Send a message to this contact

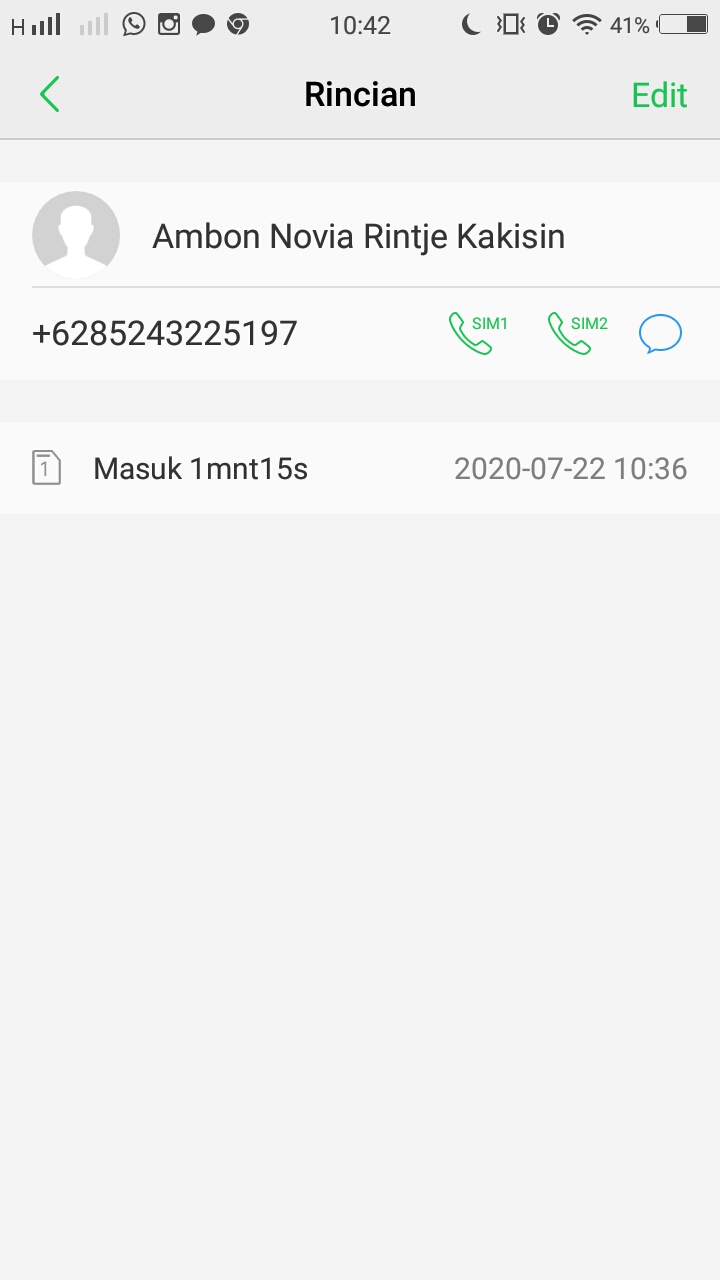coord(660,334)
